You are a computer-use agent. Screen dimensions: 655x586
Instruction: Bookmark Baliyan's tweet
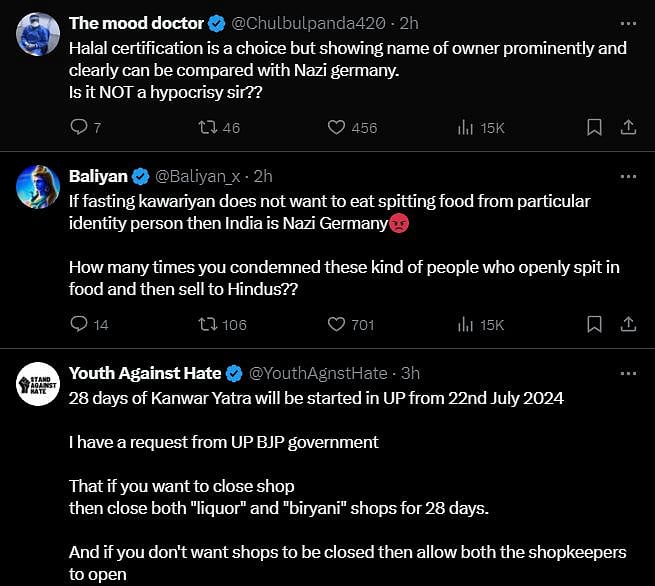pyautogui.click(x=594, y=324)
